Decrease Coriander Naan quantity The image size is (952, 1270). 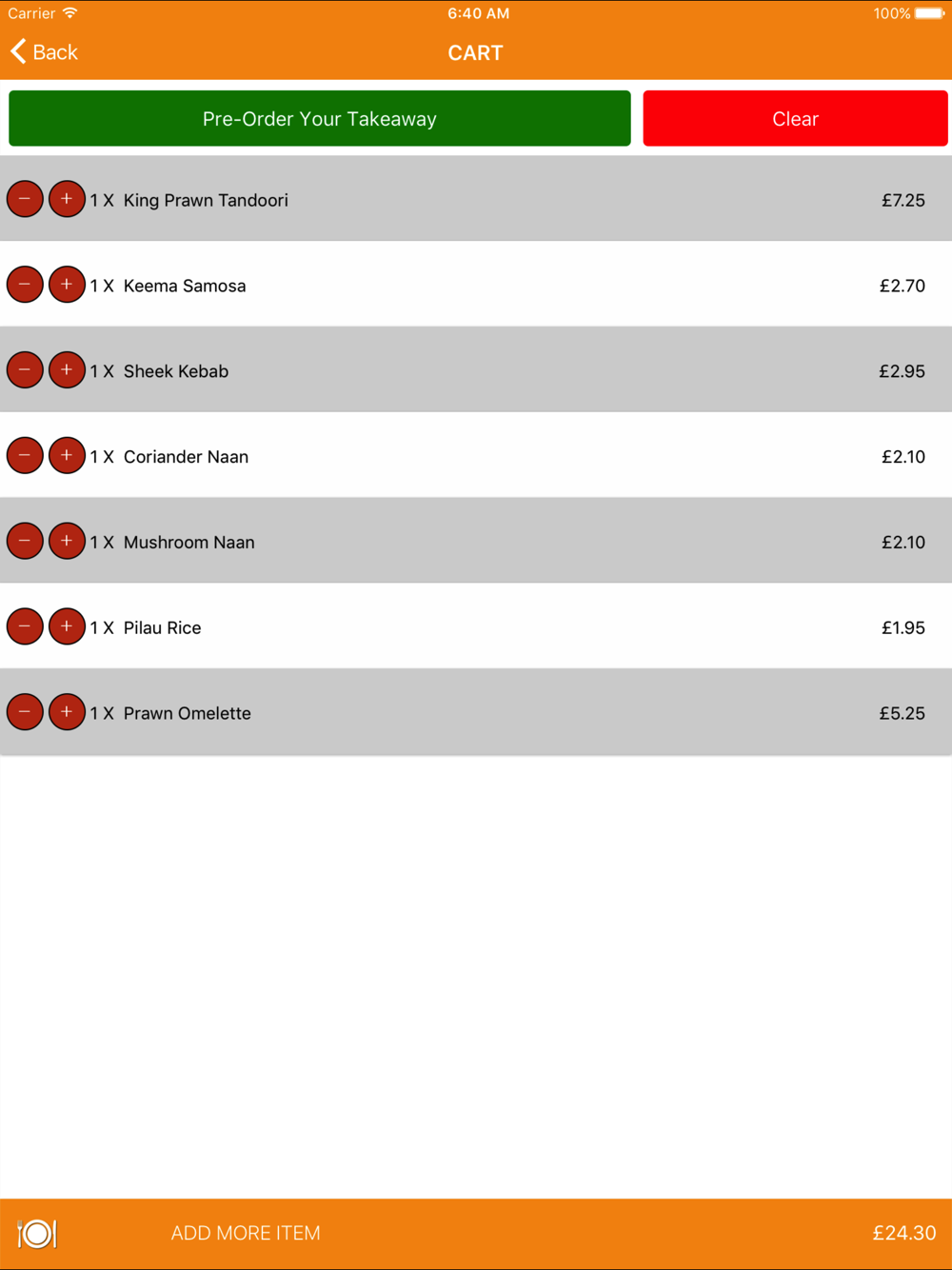[x=25, y=456]
